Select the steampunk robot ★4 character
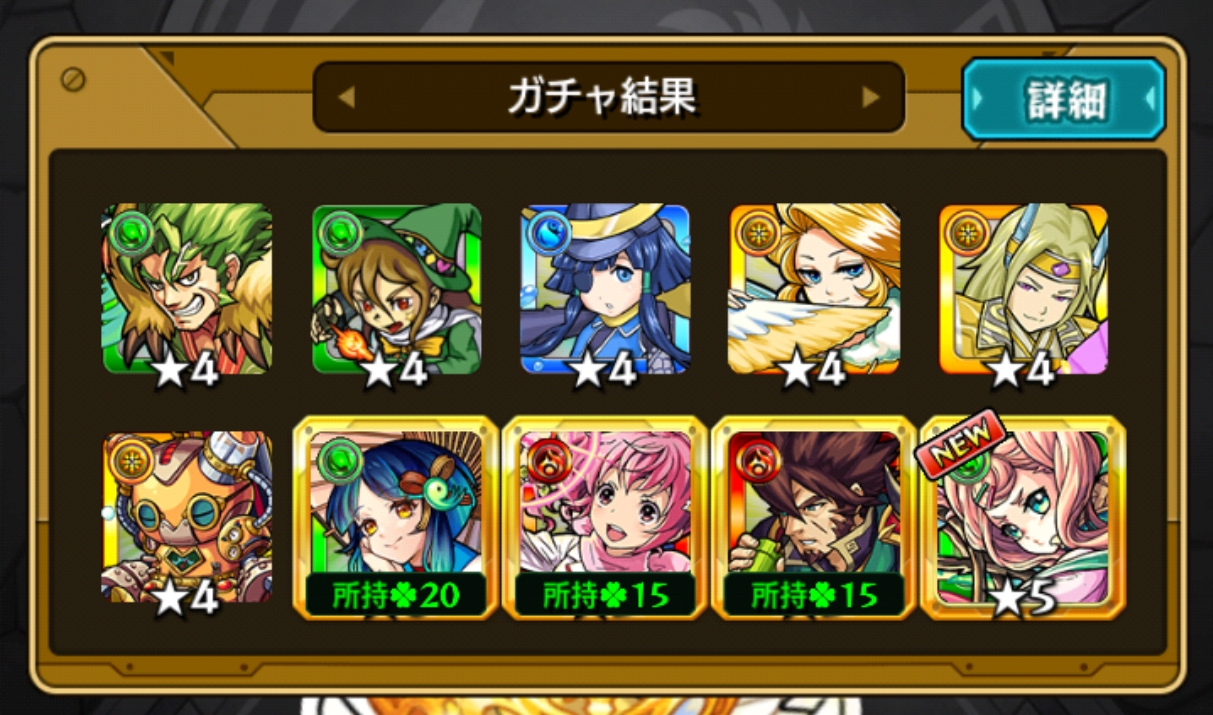Image resolution: width=1213 pixels, height=715 pixels. point(187,516)
